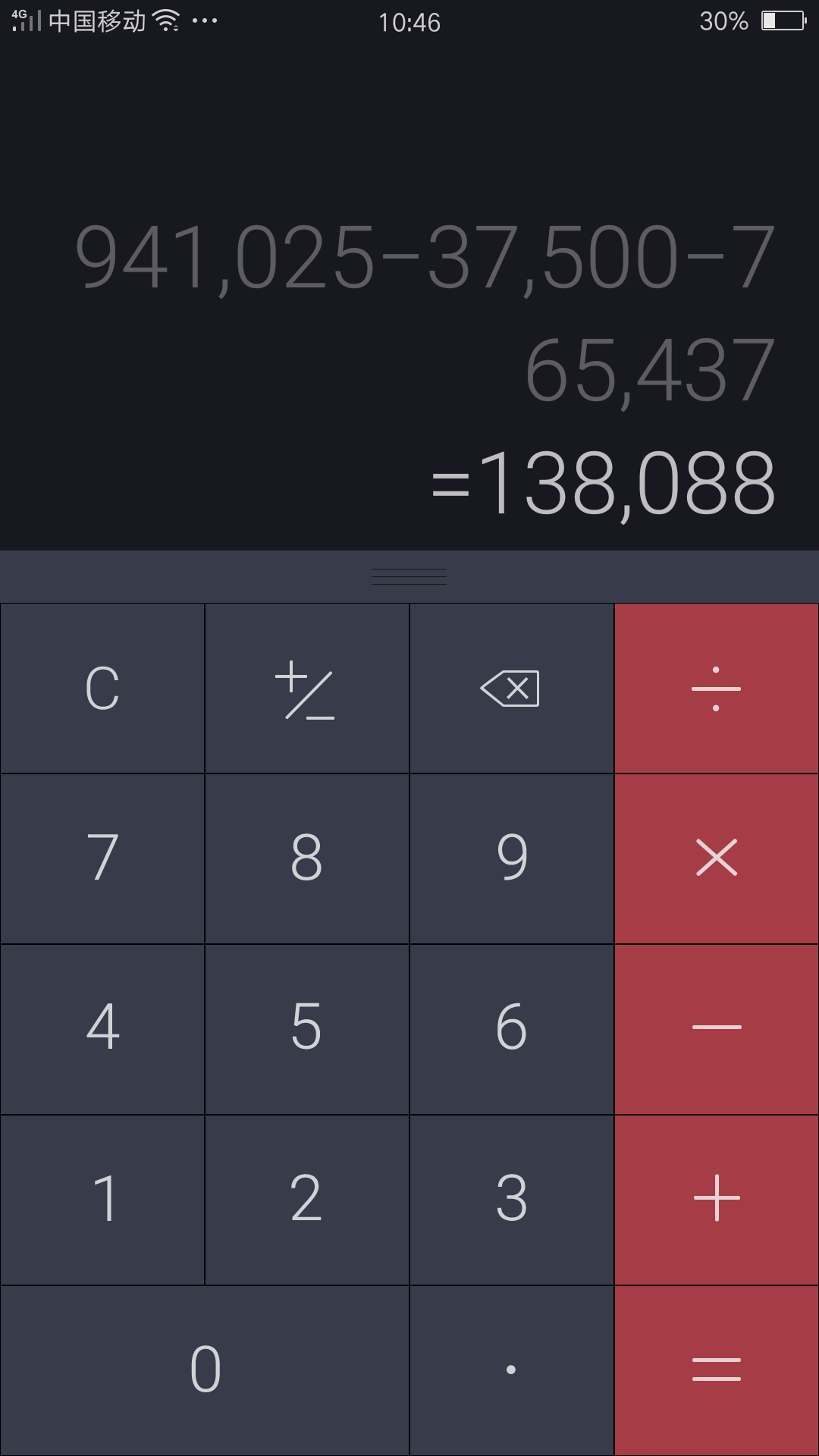Tap the number 7 key
This screenshot has width=819, height=1456.
[102, 857]
